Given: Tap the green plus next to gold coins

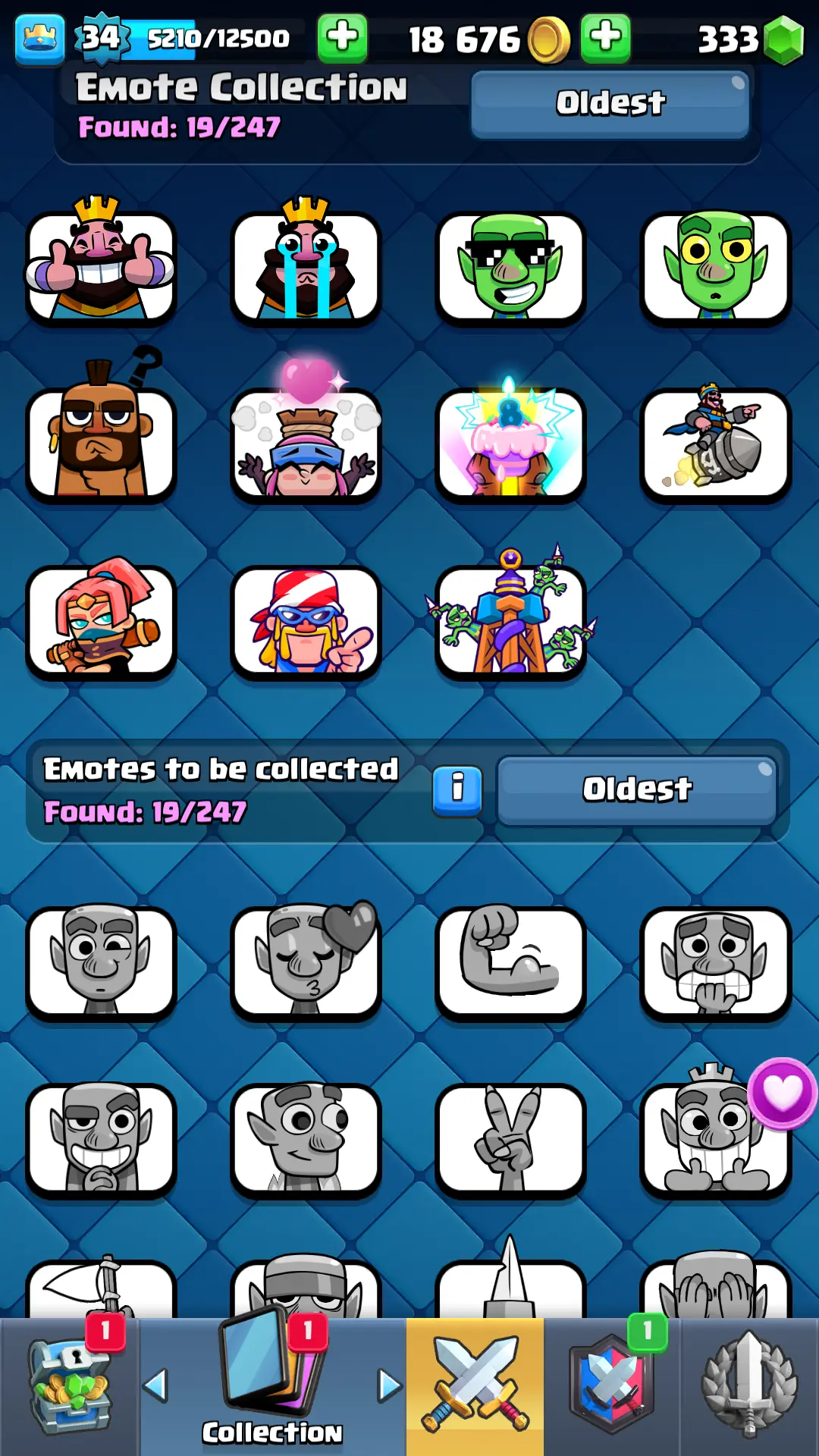Looking at the screenshot, I should [x=605, y=37].
